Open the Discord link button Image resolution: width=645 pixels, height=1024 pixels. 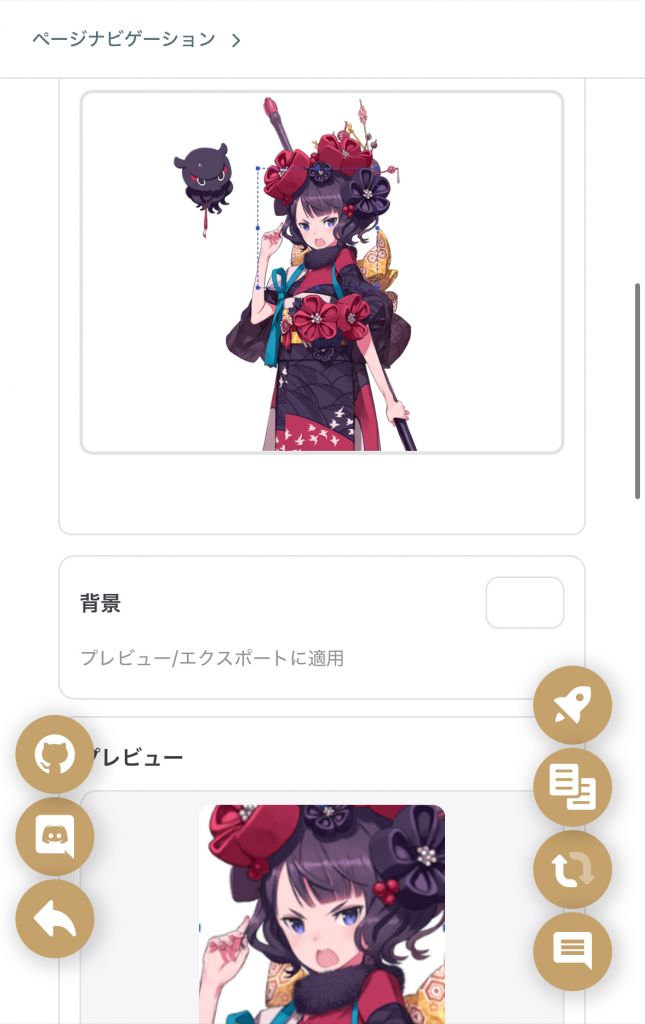55,836
